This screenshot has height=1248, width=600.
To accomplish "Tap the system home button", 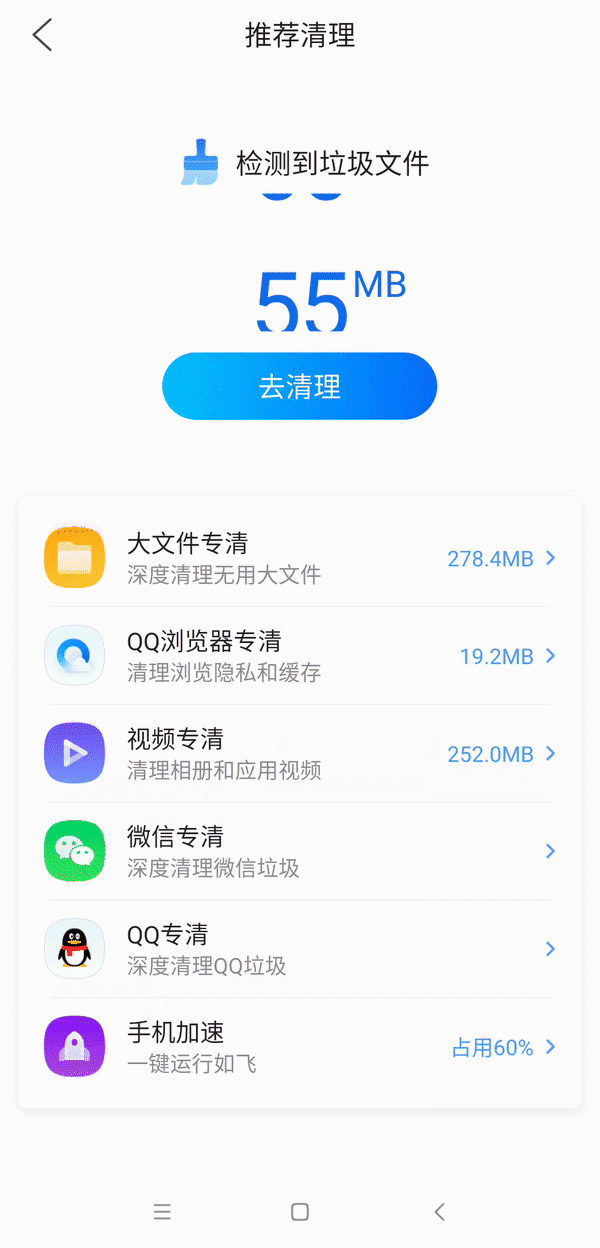I will [x=300, y=1212].
